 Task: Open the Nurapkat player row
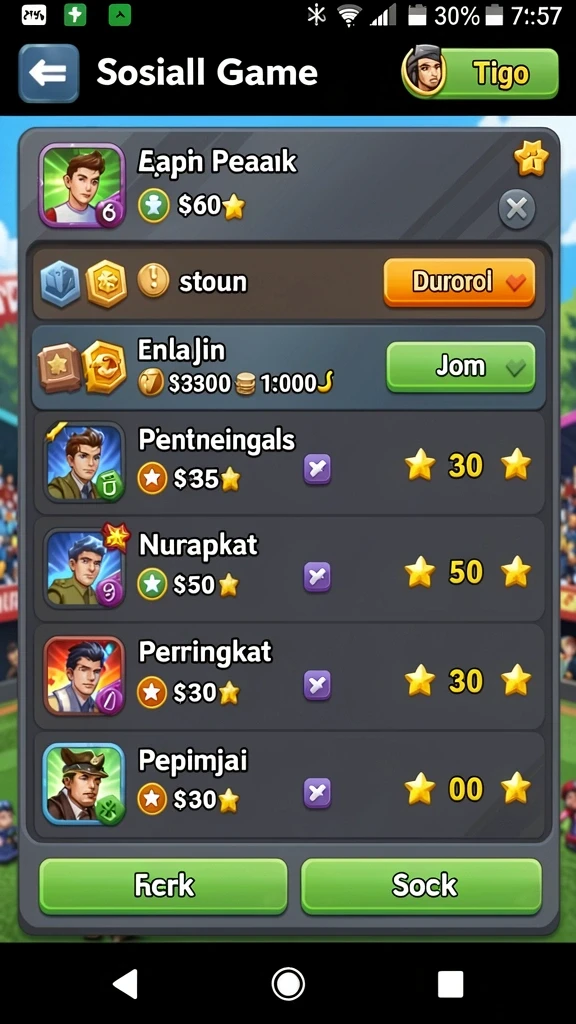pos(289,570)
